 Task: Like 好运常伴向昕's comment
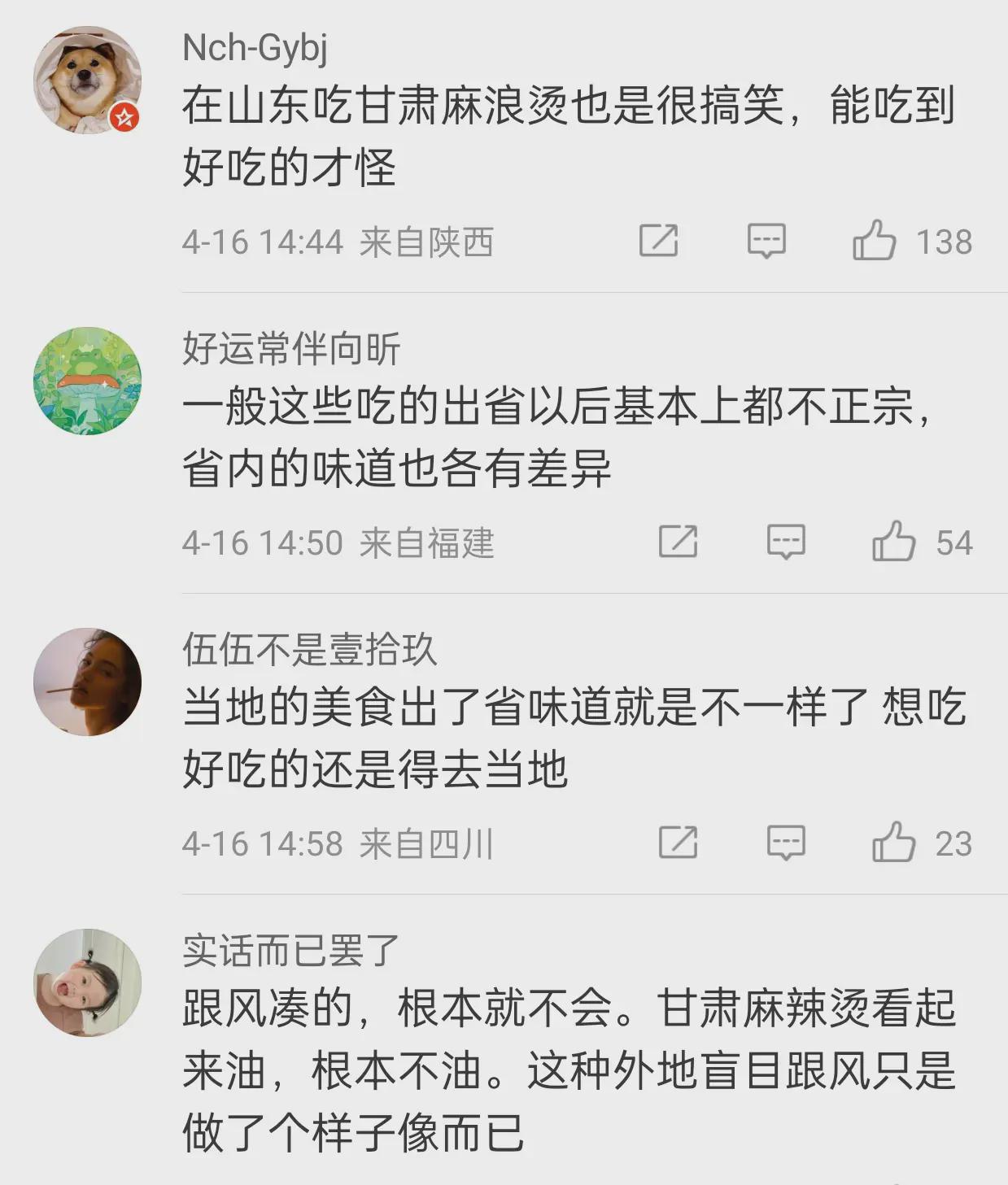coord(894,542)
